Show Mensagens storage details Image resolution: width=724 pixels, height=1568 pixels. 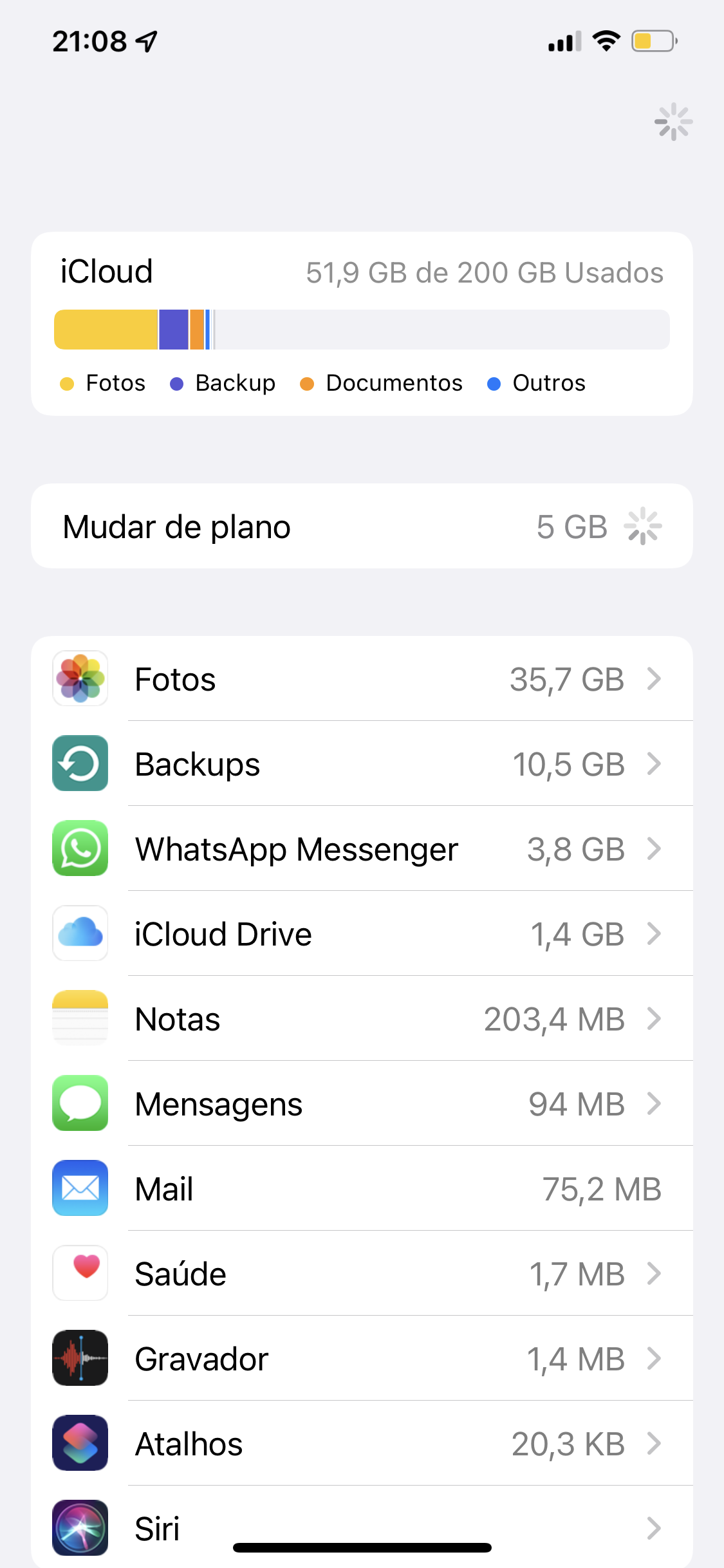click(362, 1104)
